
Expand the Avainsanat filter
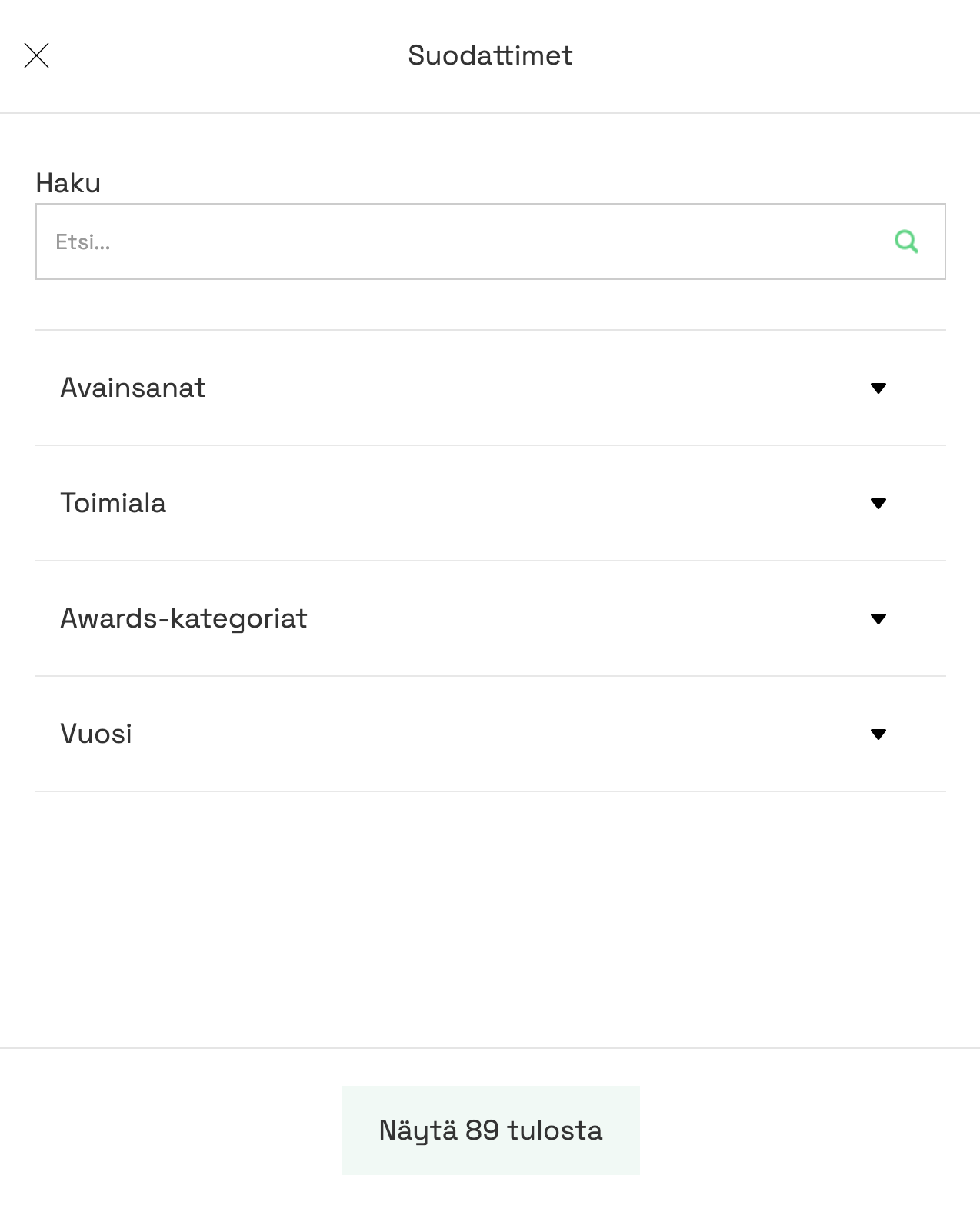point(490,388)
